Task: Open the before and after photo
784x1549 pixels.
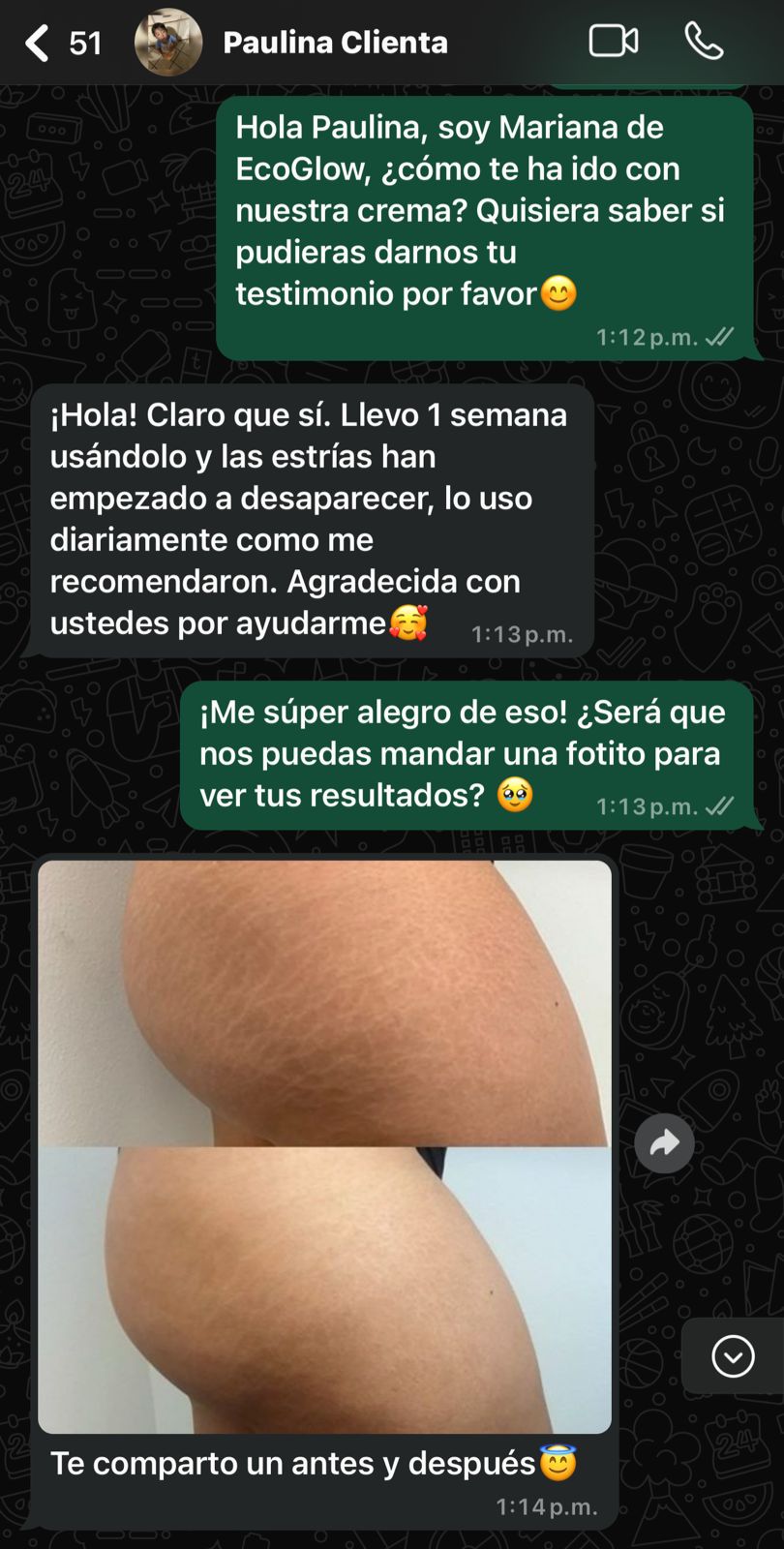Action: click(324, 1146)
